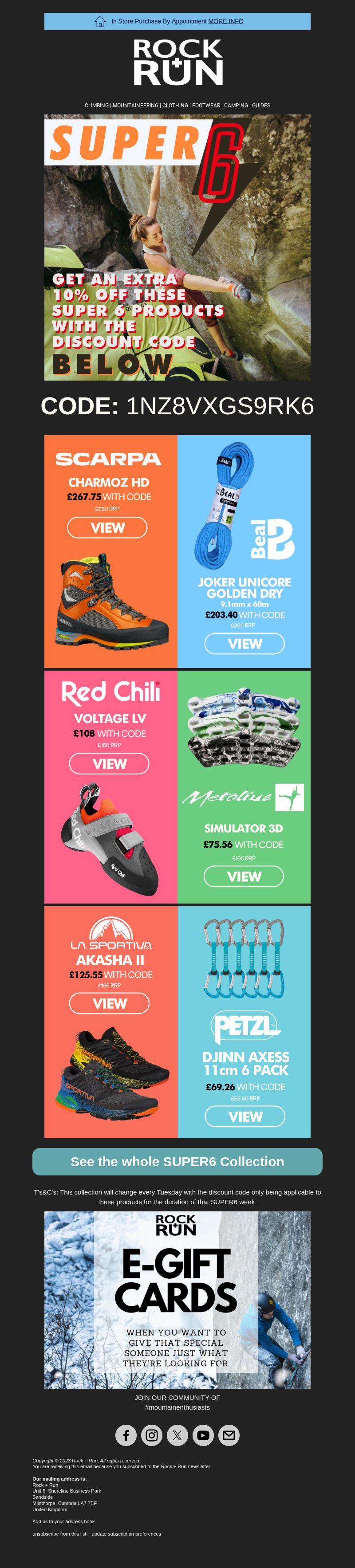Tap the email envelope icon
Viewport: 355px width, 1568px height.
click(x=229, y=1435)
